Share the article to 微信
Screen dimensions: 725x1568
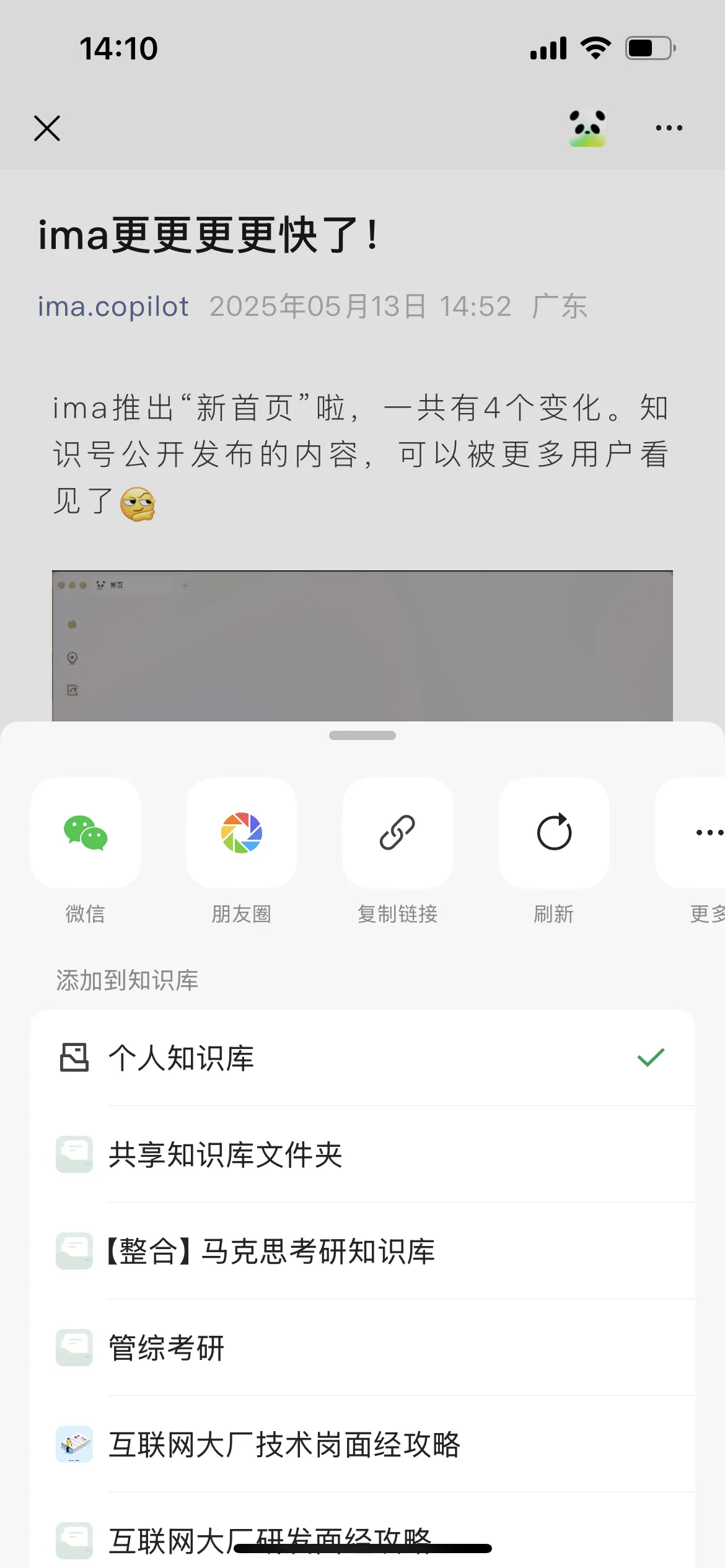tap(86, 833)
